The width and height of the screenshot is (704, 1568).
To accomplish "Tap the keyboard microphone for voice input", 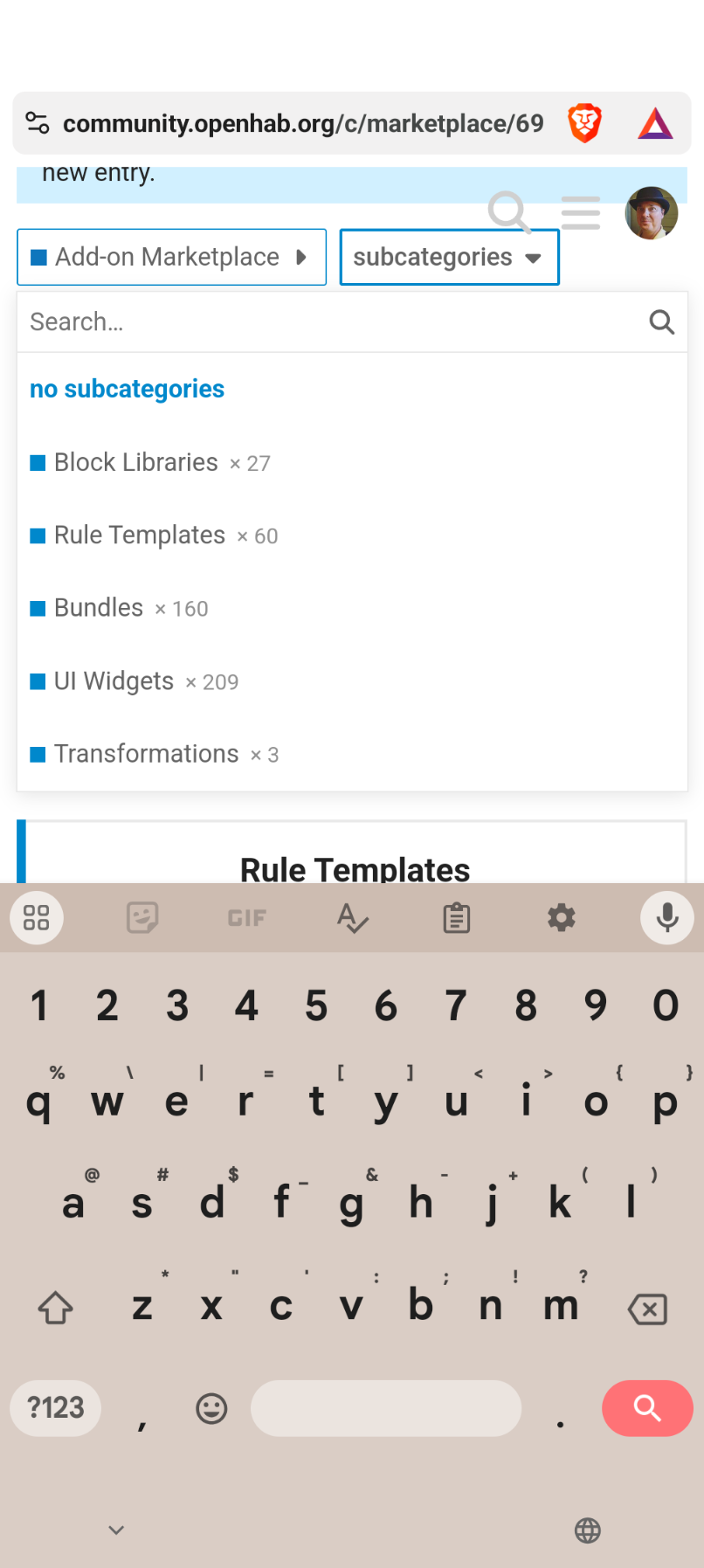I will tap(667, 917).
